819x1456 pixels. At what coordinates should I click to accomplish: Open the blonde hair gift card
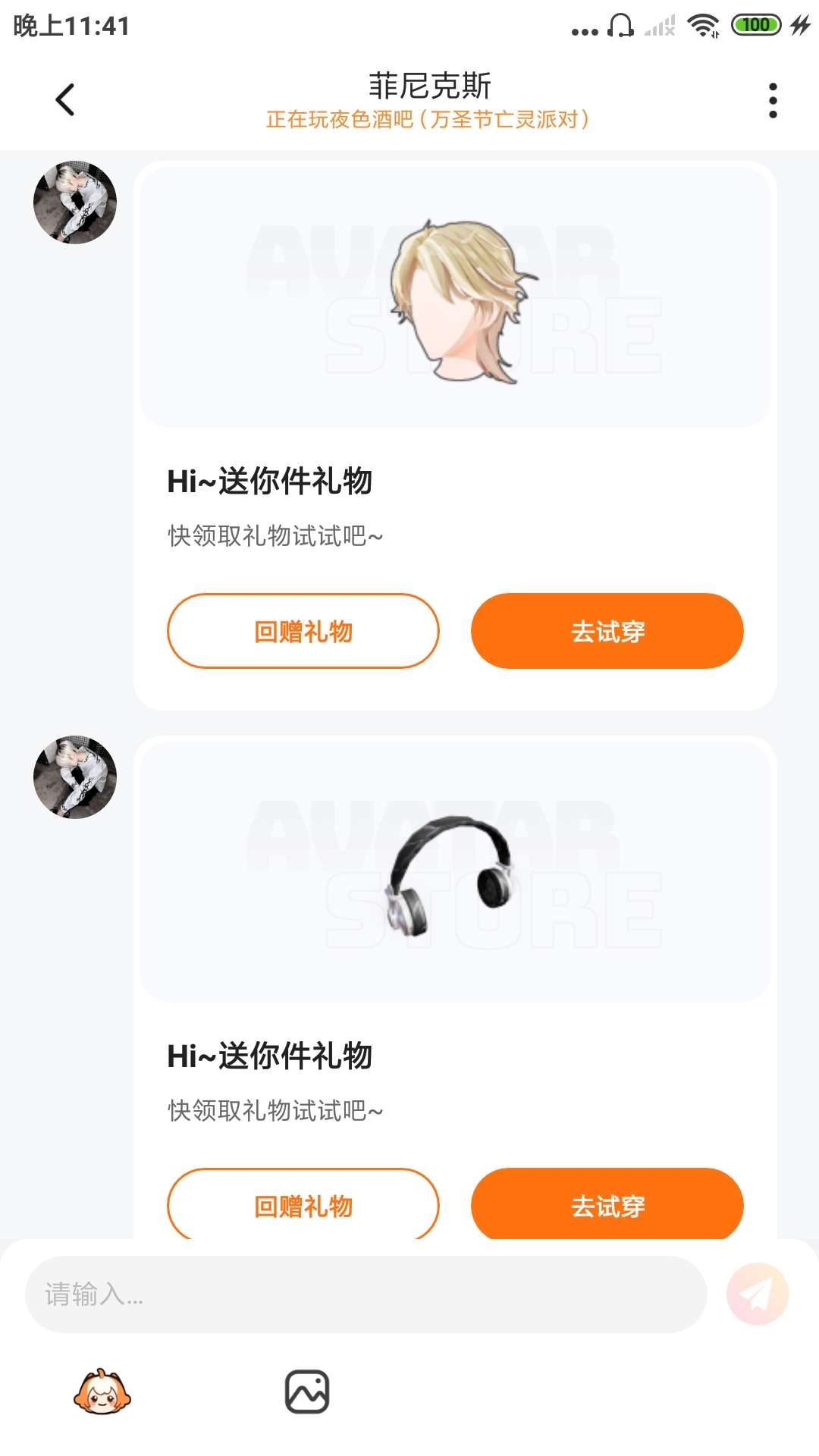coord(455,297)
